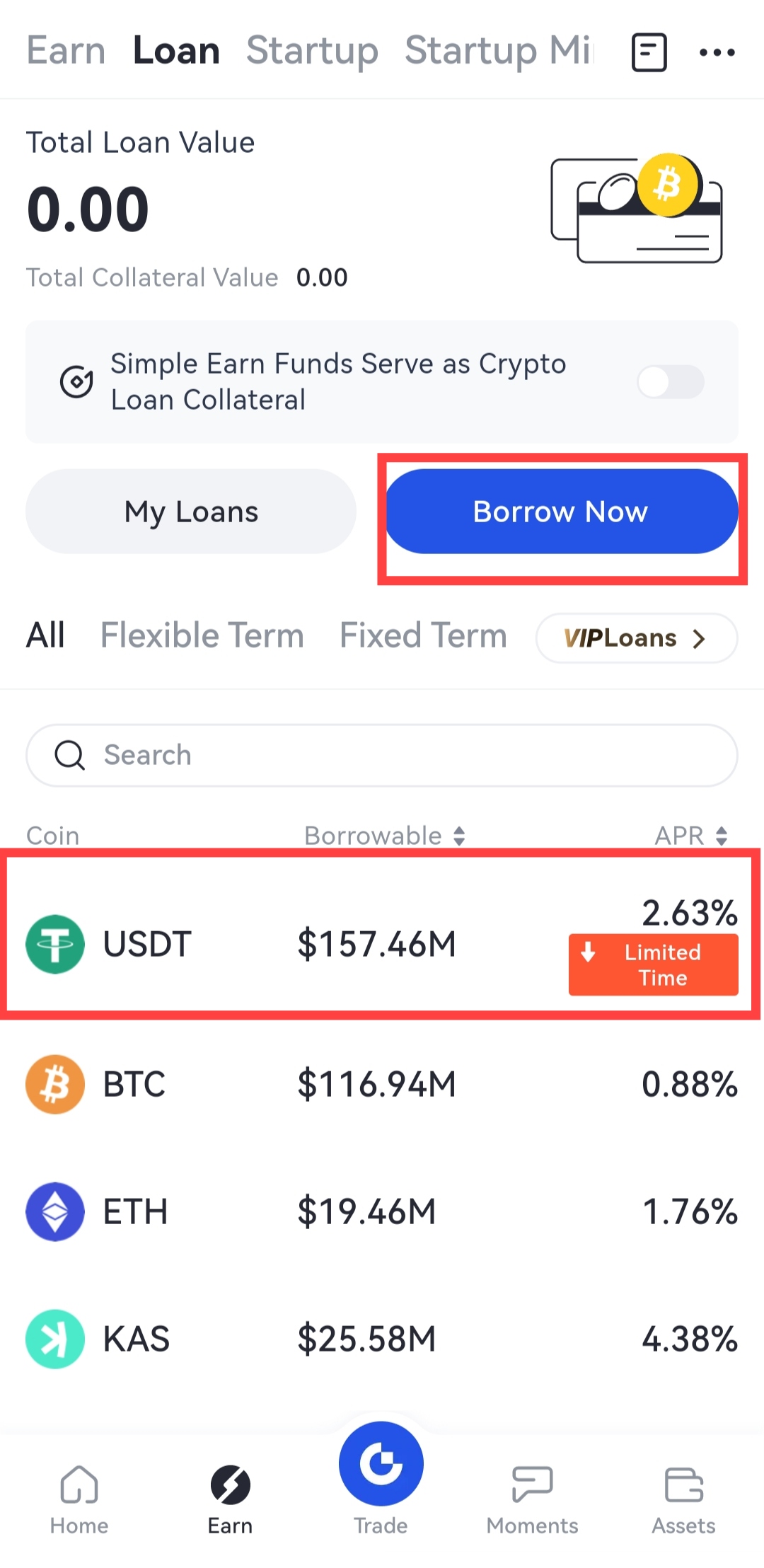Switch to the Earn top tab
Viewport: 764px width, 1568px height.
coord(66,51)
